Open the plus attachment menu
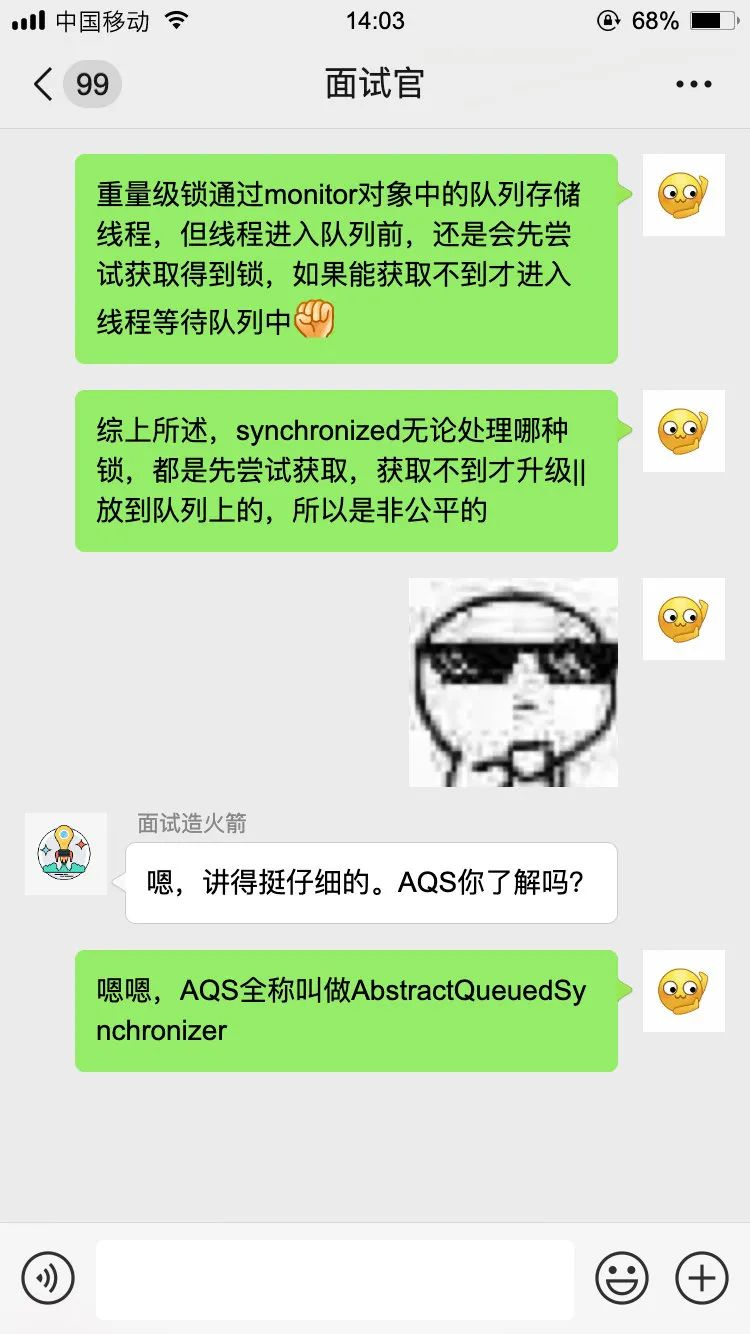Screen dimensions: 750x1334 coord(701,1278)
